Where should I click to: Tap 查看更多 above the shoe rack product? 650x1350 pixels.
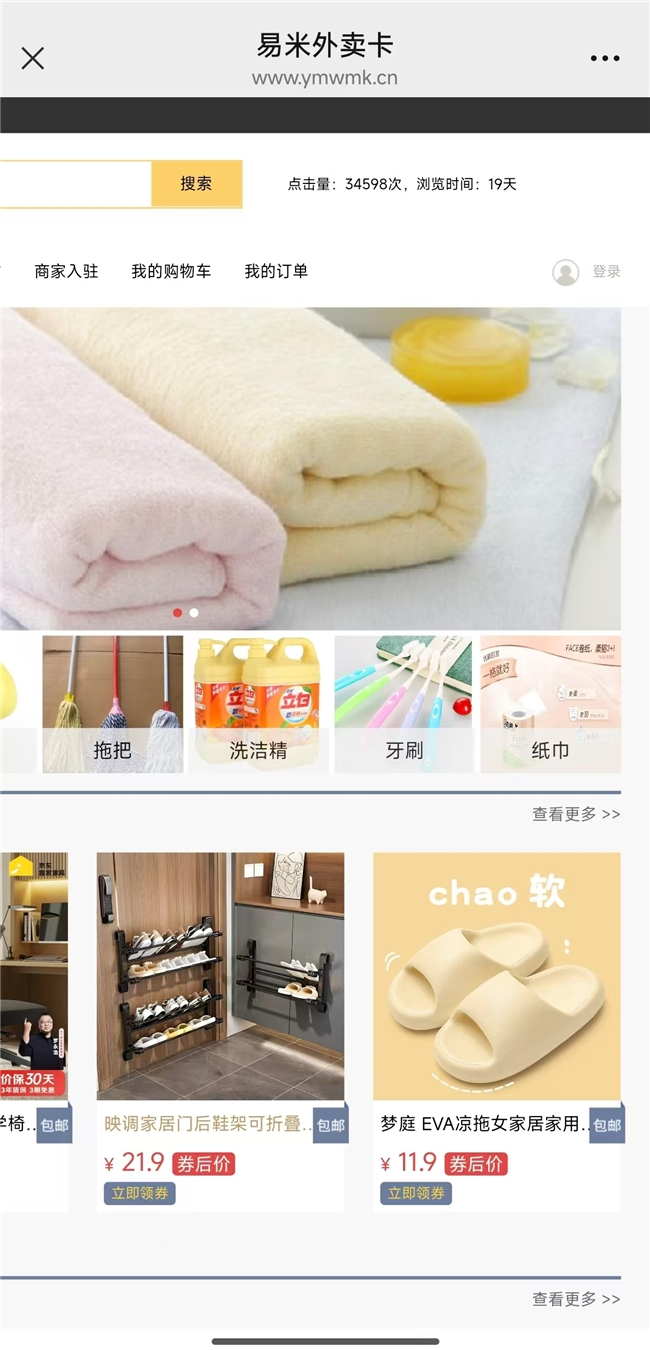click(x=575, y=814)
